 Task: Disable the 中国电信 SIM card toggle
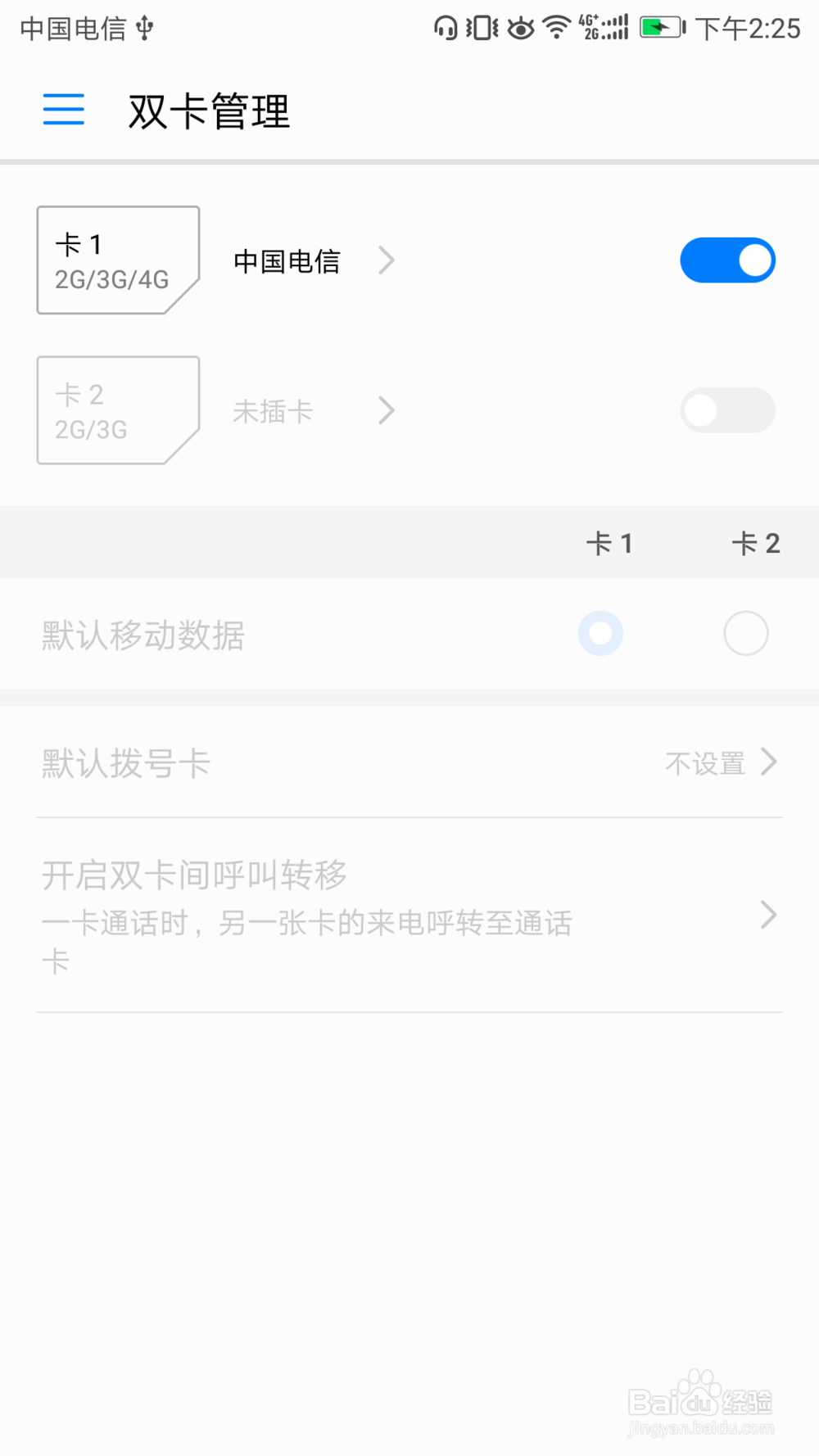727,260
